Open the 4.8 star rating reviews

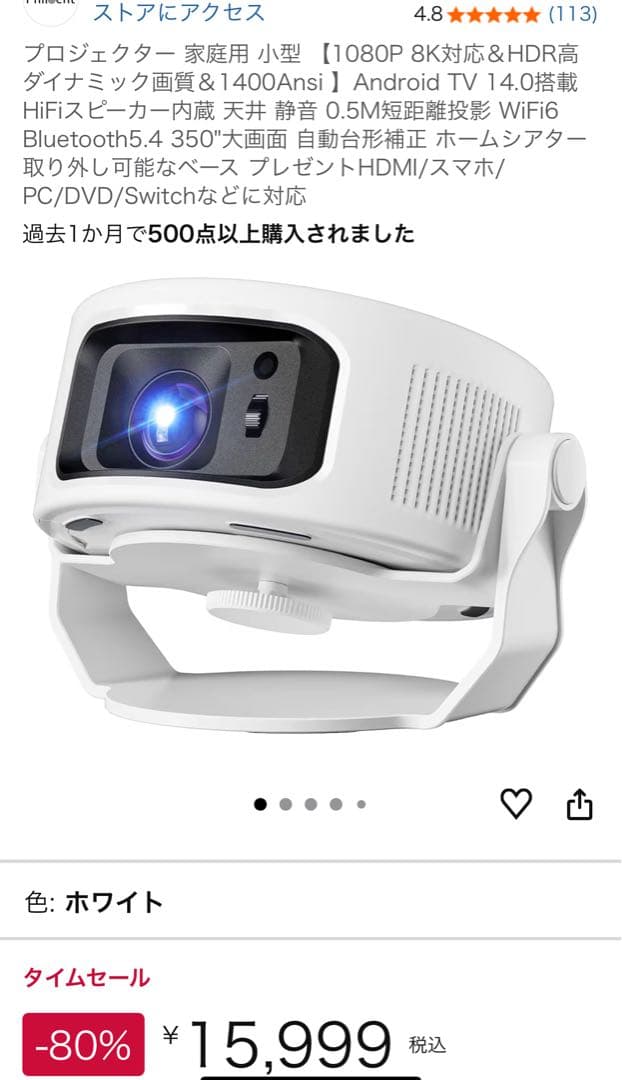coord(506,14)
